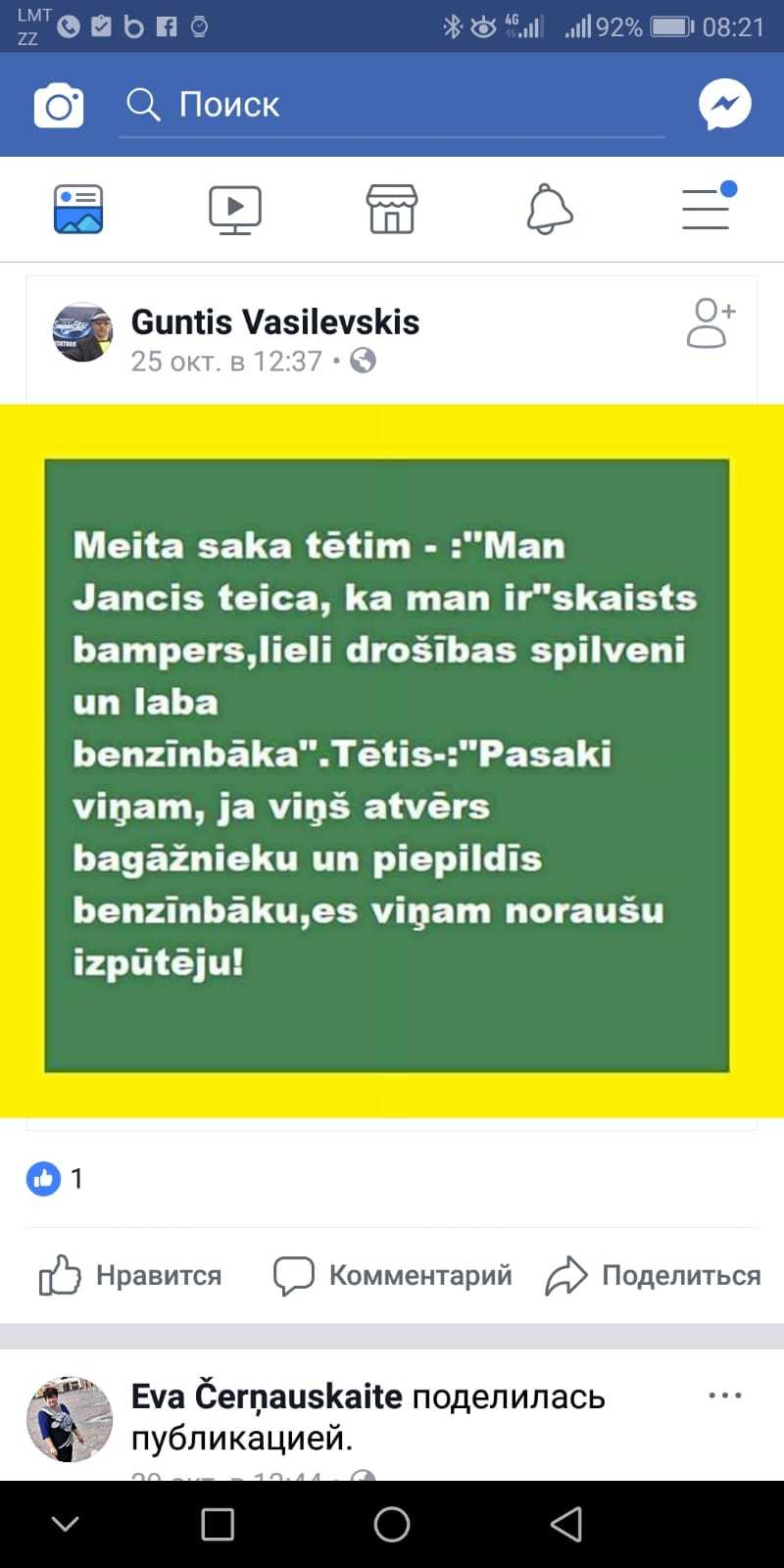The width and height of the screenshot is (784, 1568).
Task: Open the camera from the top bar
Action: pos(59,105)
